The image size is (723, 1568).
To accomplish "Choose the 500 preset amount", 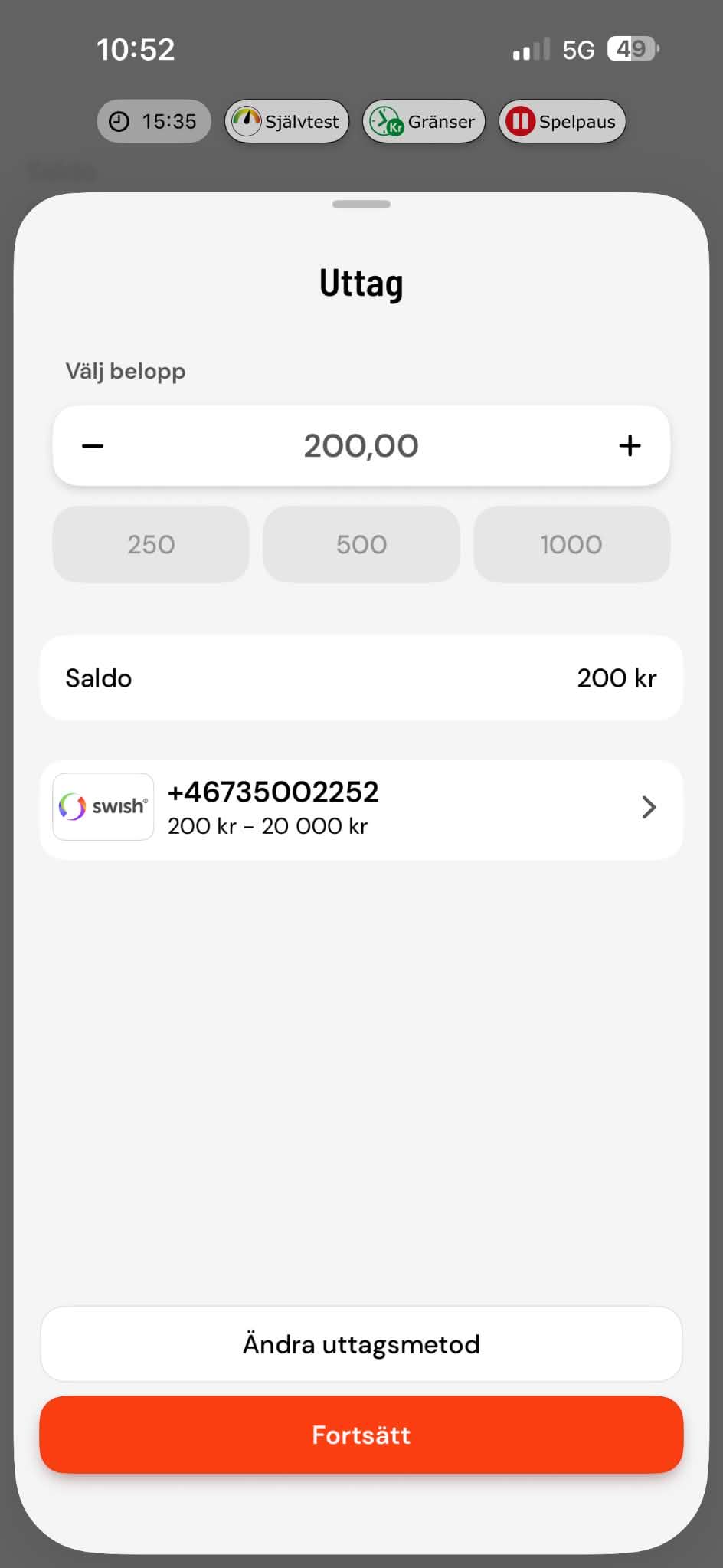I will [361, 544].
